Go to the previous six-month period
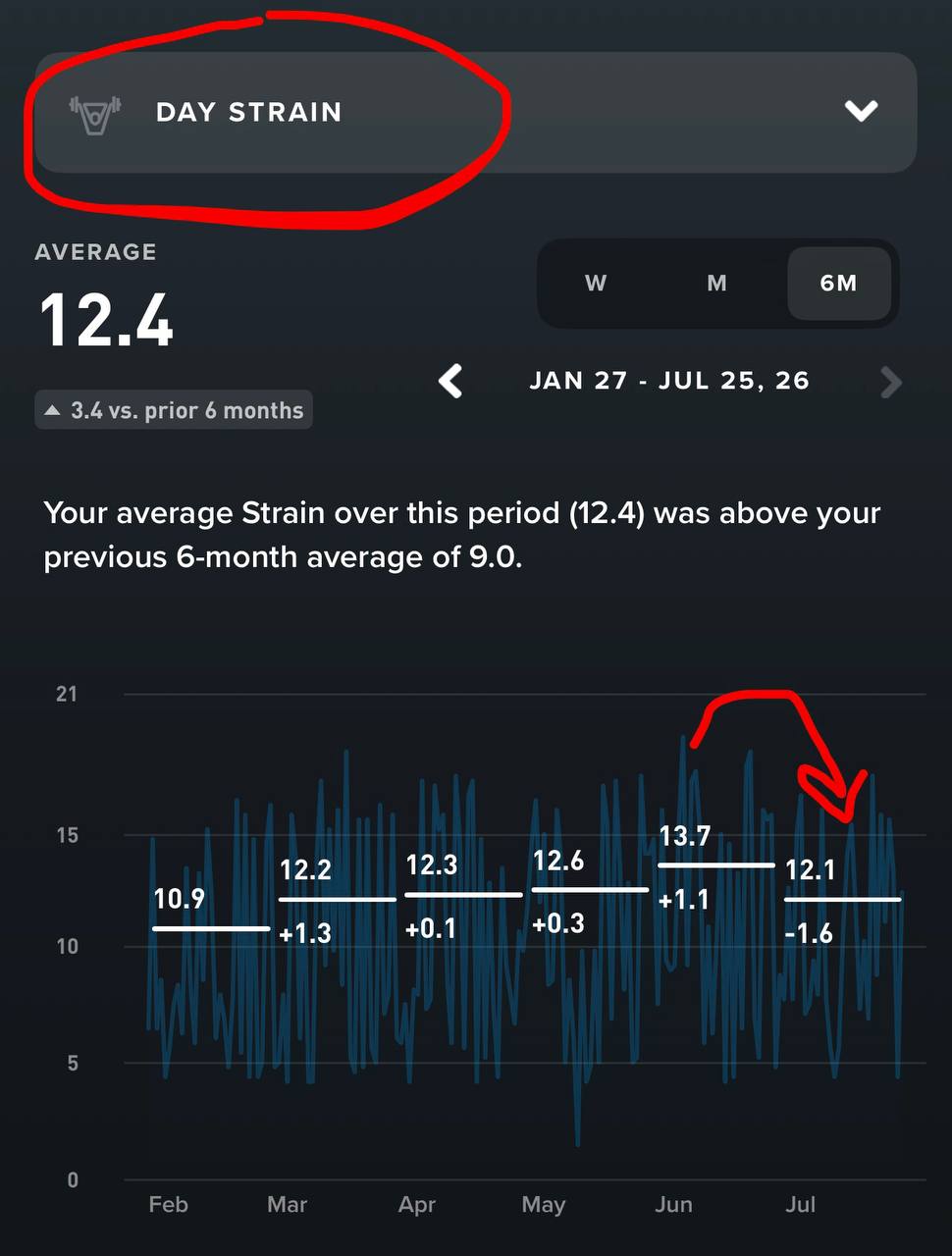This screenshot has width=952, height=1256. [450, 381]
